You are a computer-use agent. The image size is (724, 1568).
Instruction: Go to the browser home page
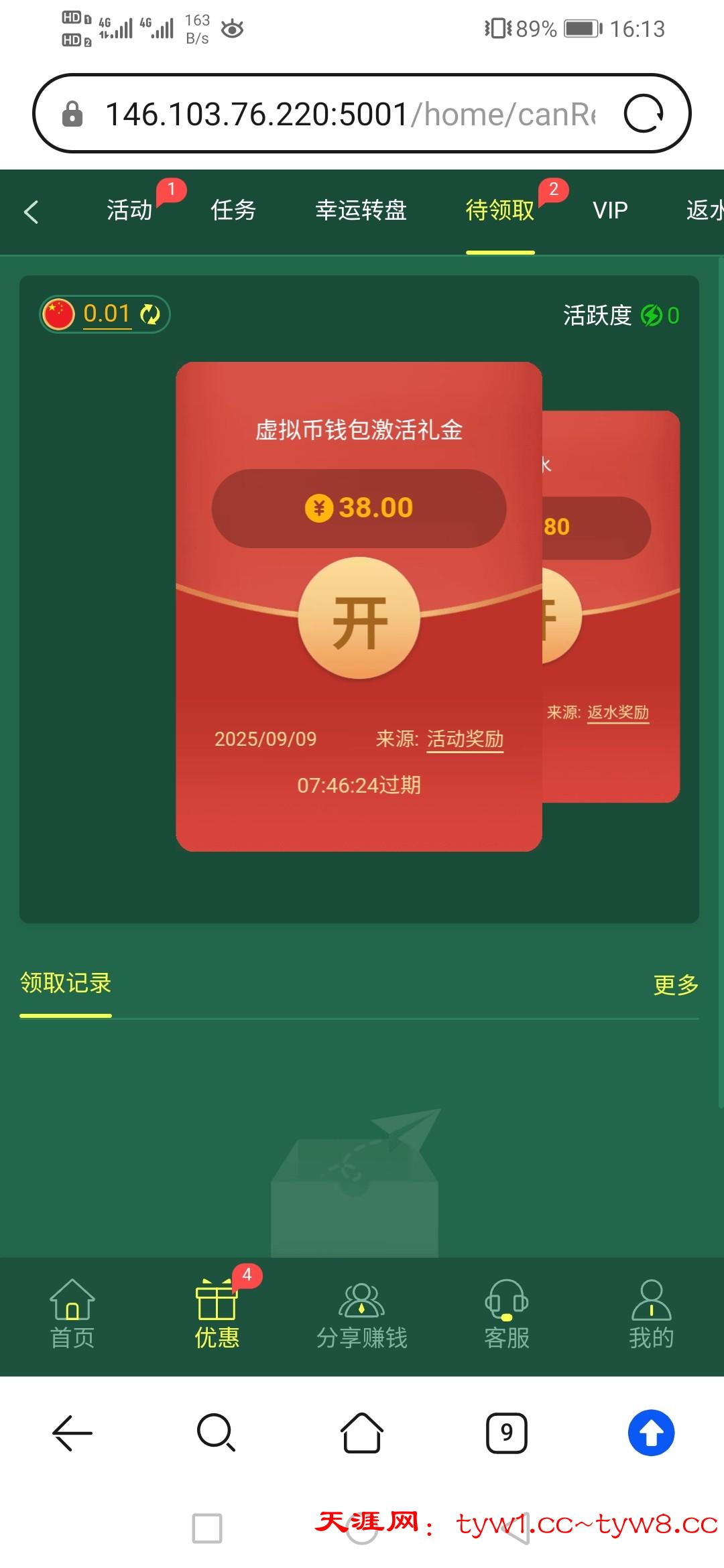coord(362,1433)
